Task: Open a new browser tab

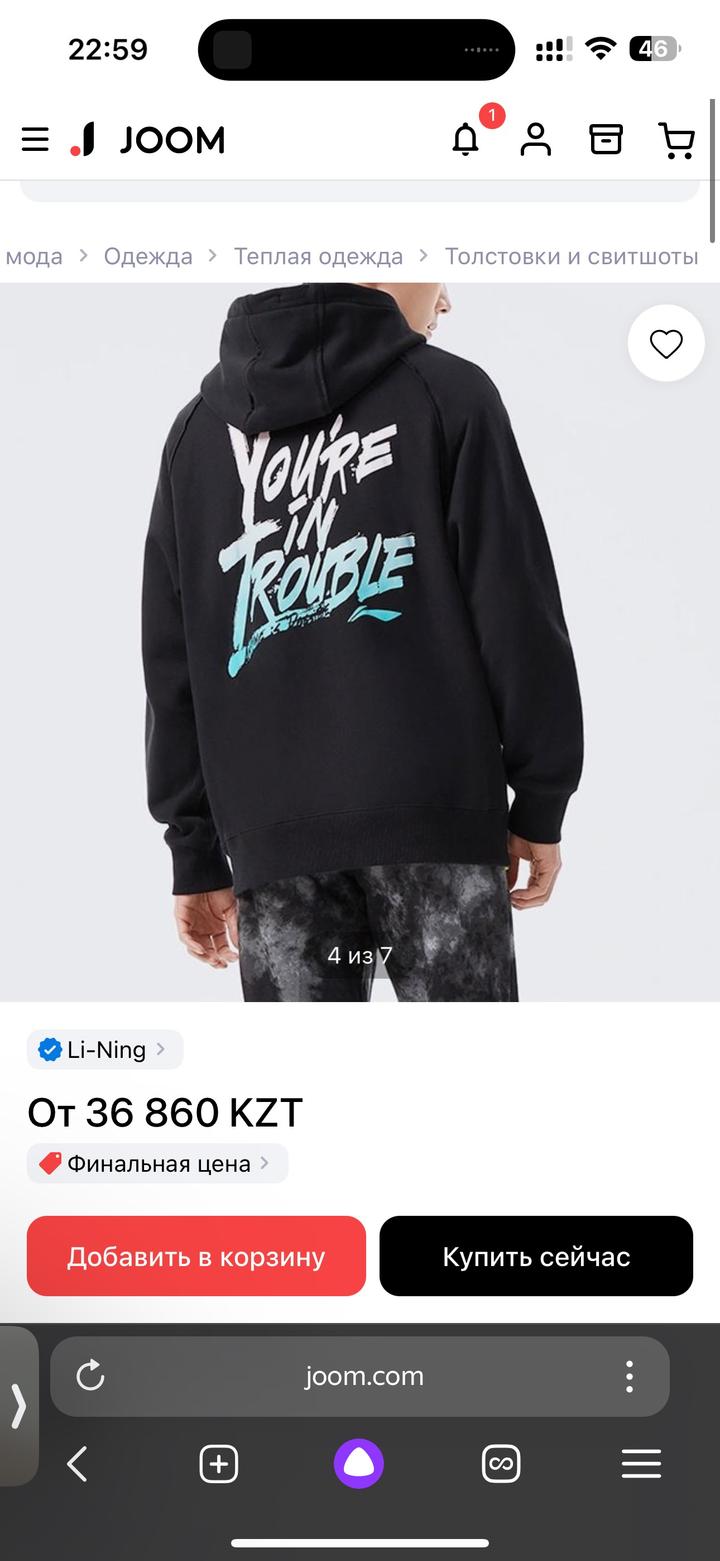Action: [218, 1465]
